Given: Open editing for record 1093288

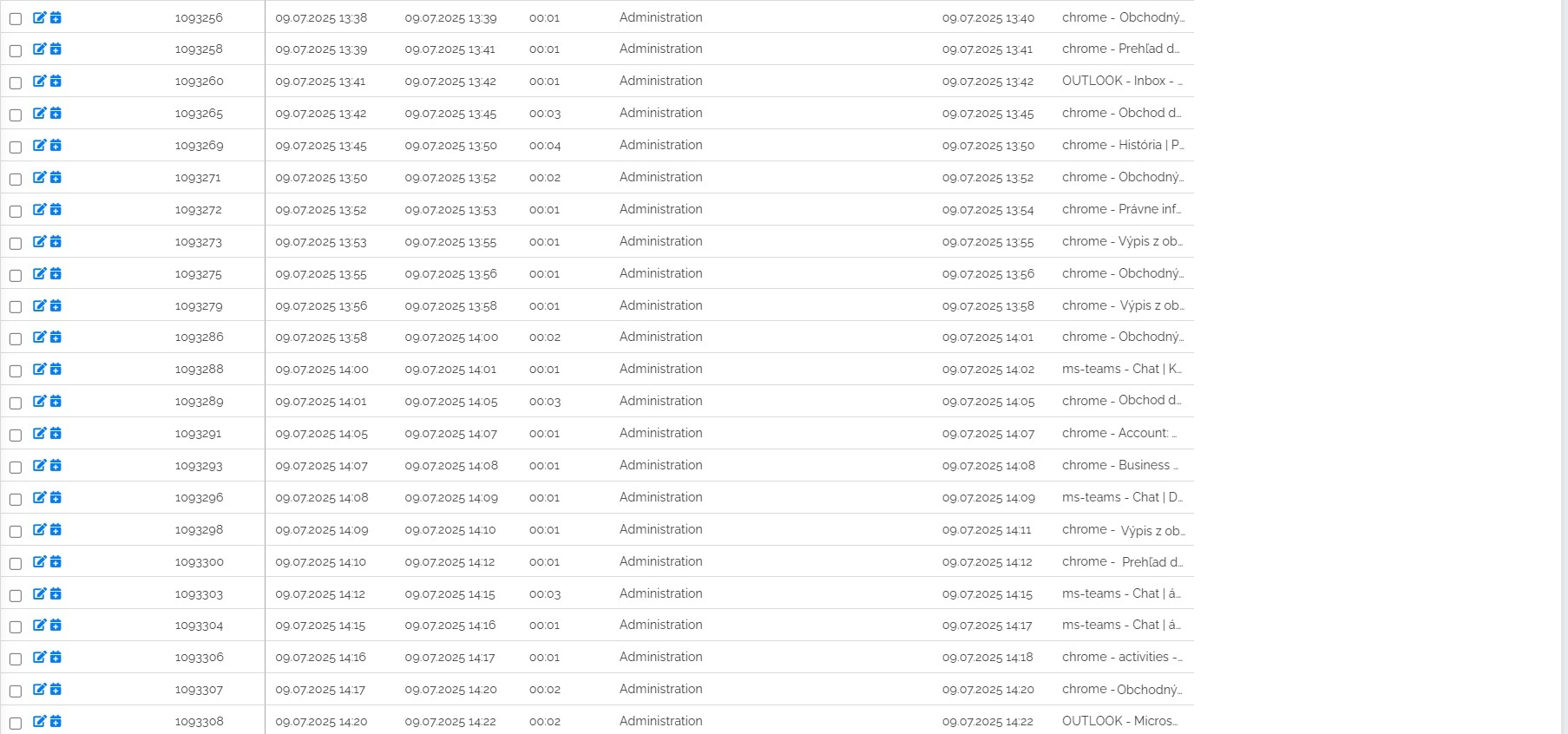Looking at the screenshot, I should (x=39, y=370).
